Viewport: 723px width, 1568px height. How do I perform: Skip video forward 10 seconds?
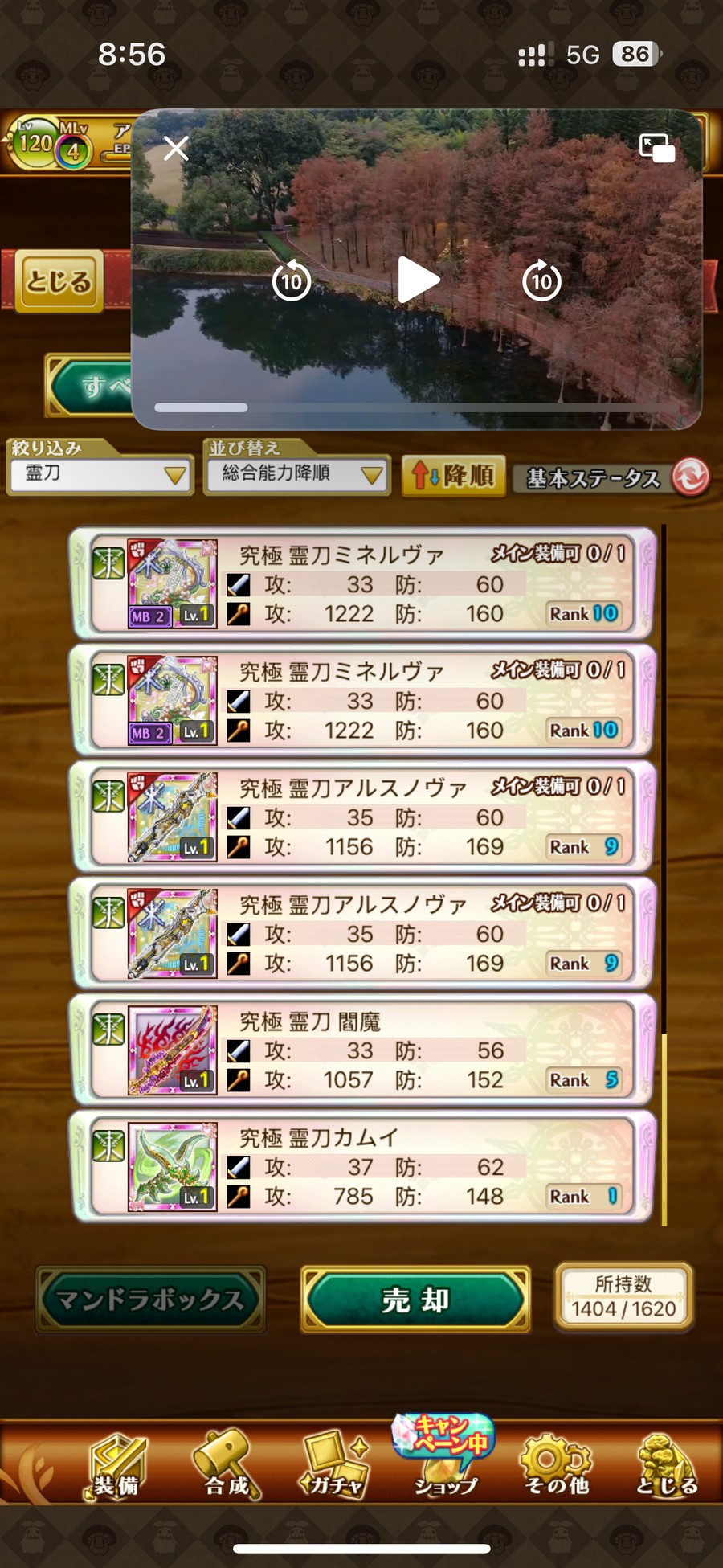[542, 281]
